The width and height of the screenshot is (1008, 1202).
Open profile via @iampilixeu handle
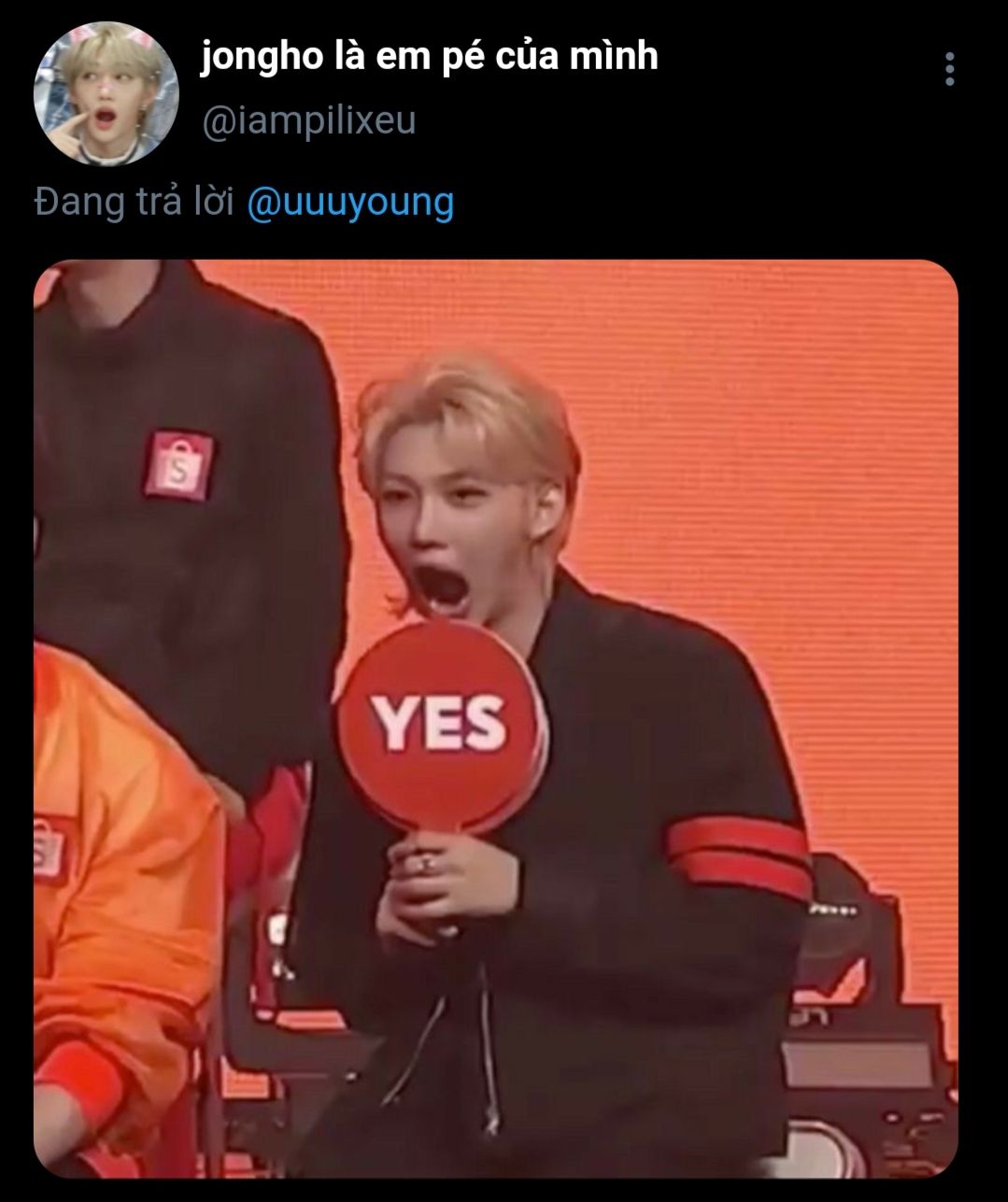308,121
